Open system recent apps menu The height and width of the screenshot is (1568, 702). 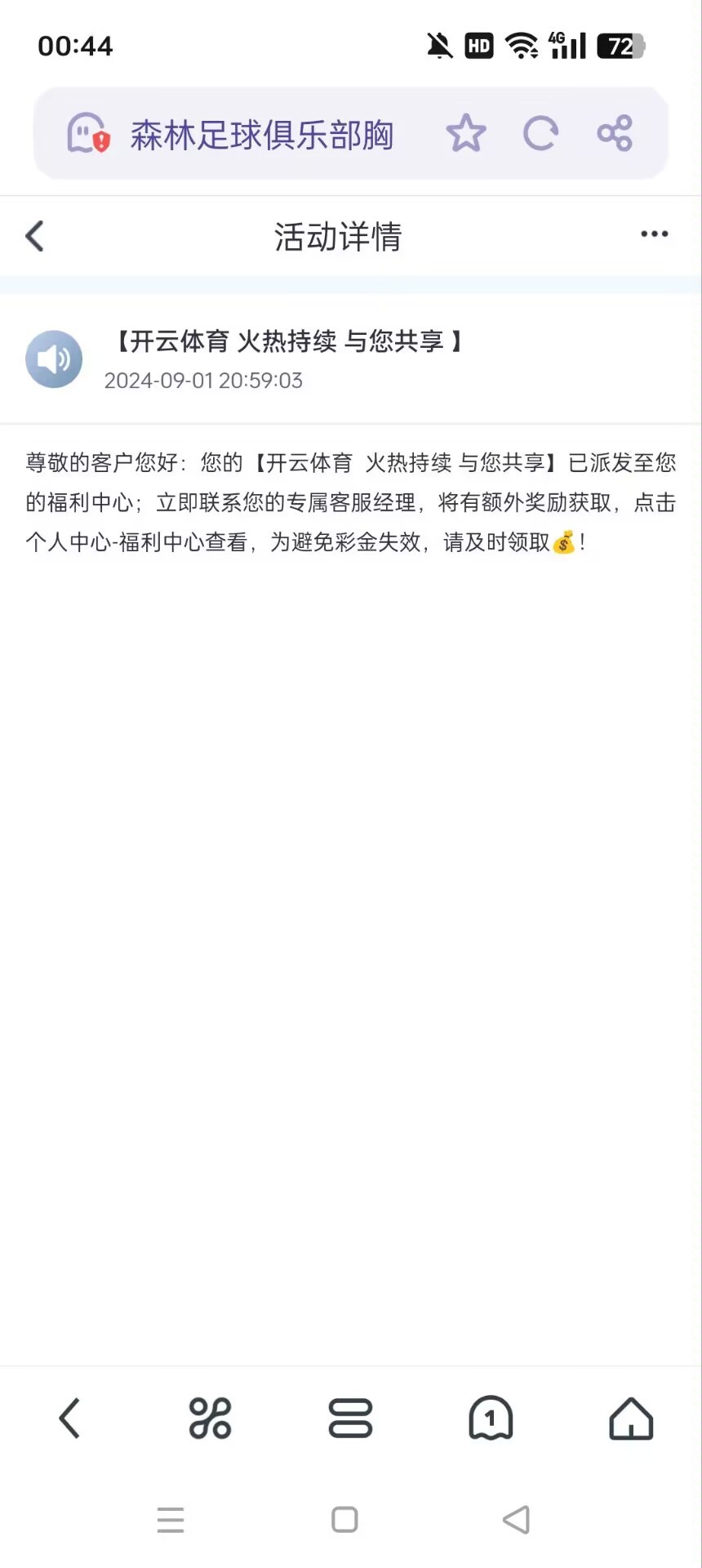[171, 1520]
